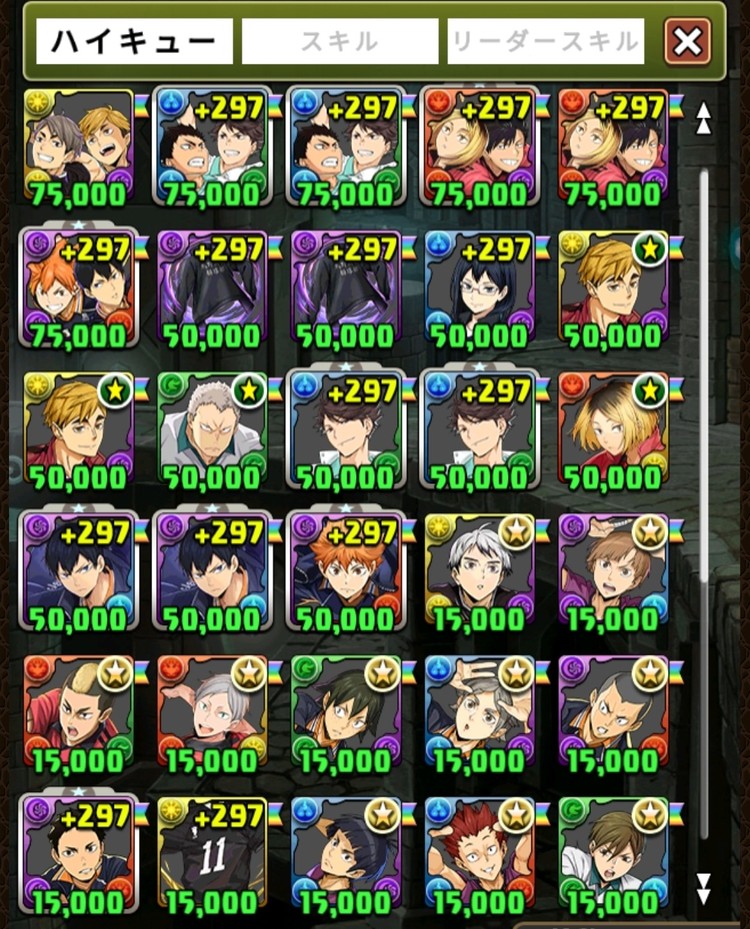Edit the ハイキュー name search field
The image size is (750, 929).
coord(134,41)
